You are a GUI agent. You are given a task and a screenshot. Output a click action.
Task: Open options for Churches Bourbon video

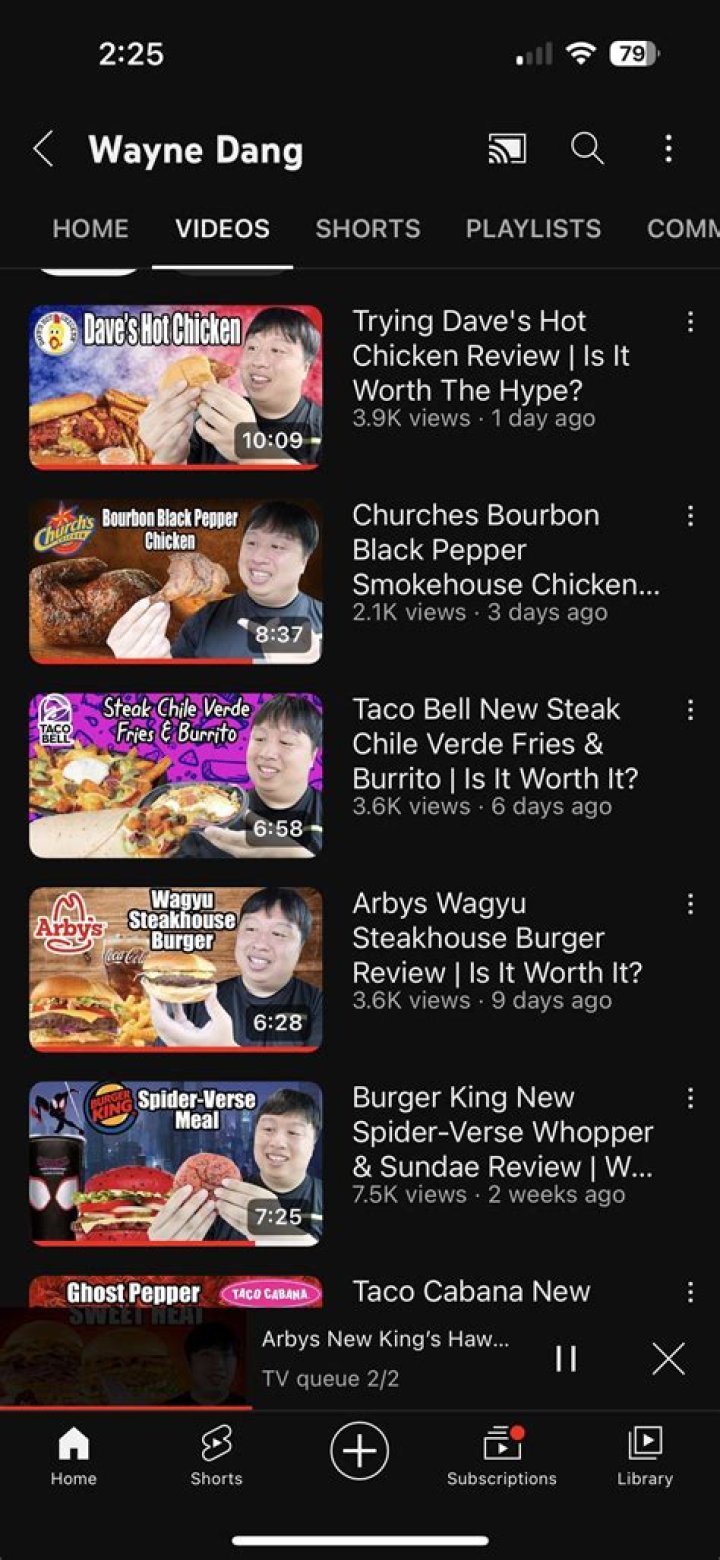[690, 516]
